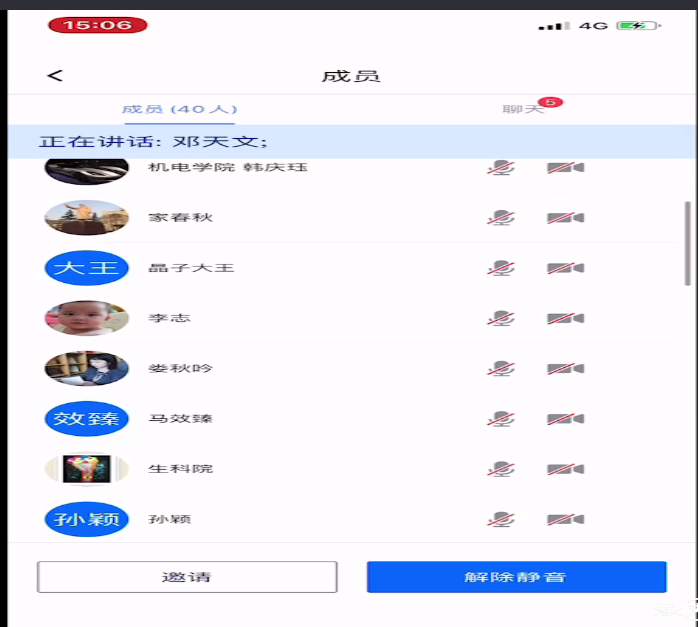698x627 pixels.
Task: Switch to the 成员 (40人) tab
Action: point(179,109)
